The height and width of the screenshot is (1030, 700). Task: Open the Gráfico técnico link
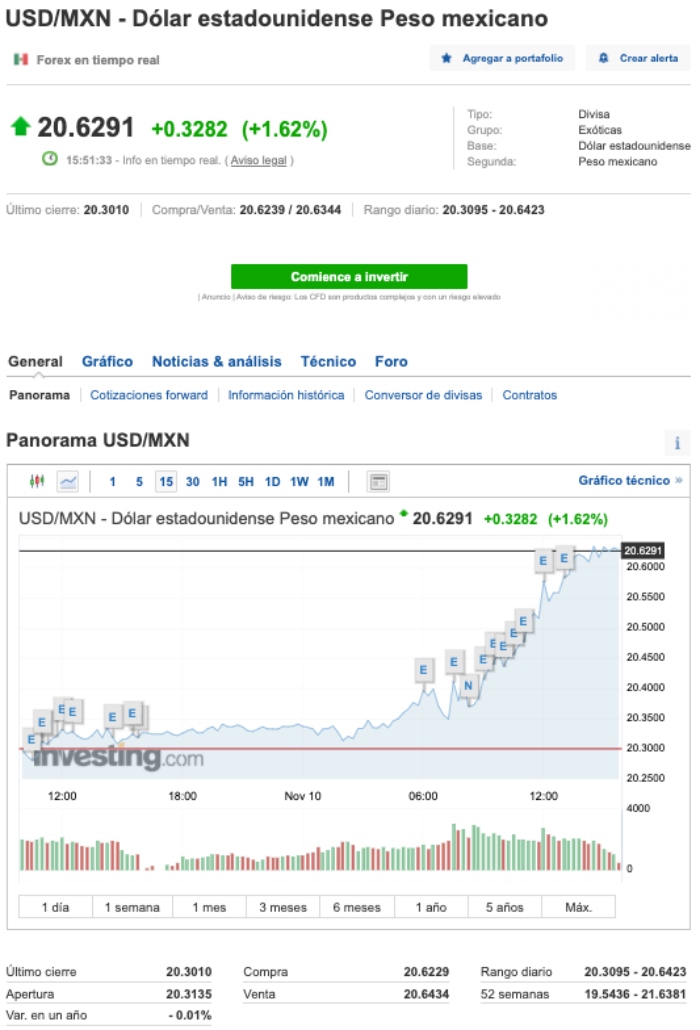click(630, 480)
